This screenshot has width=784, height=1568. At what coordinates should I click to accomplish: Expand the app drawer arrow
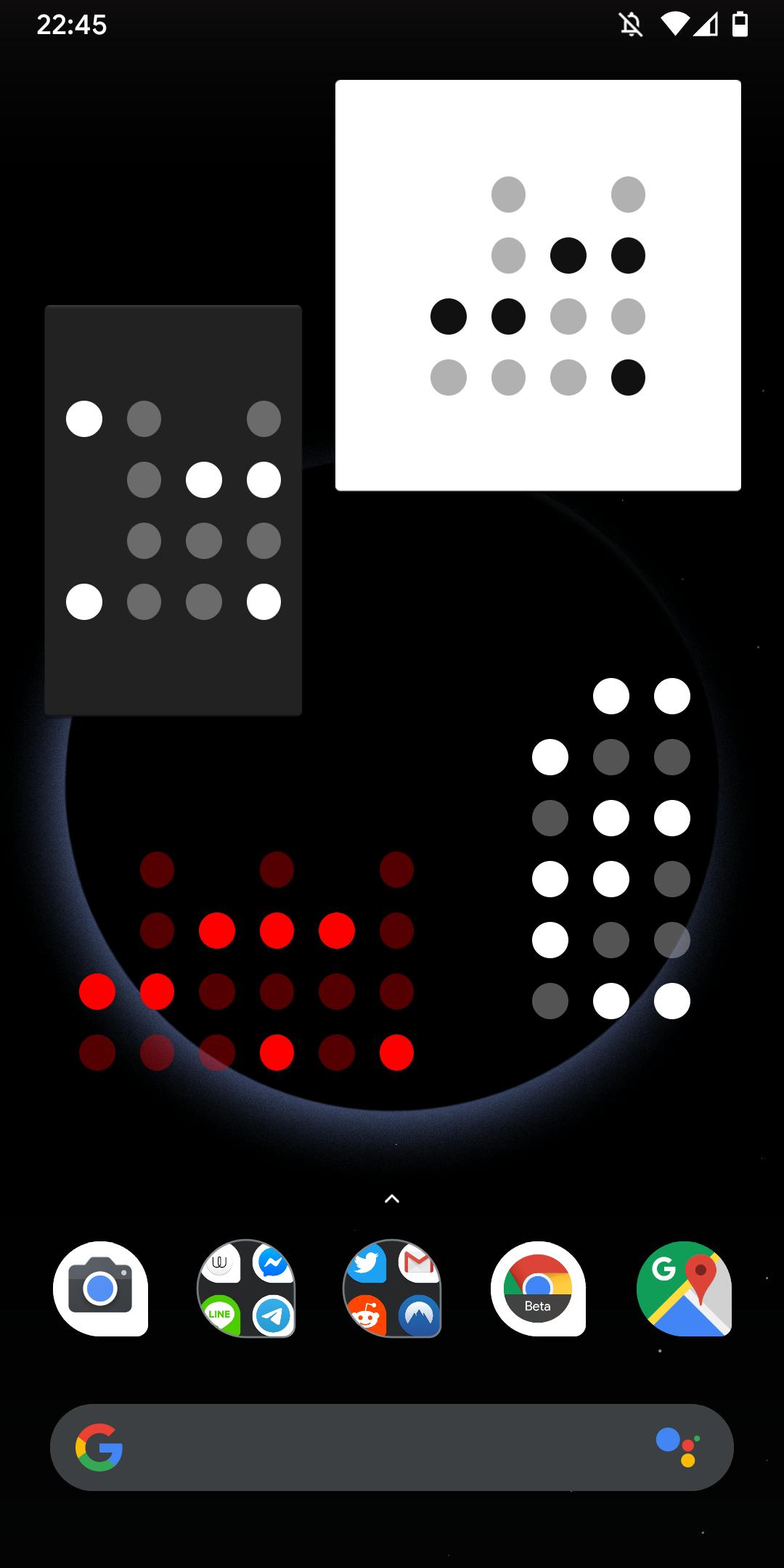(392, 1199)
